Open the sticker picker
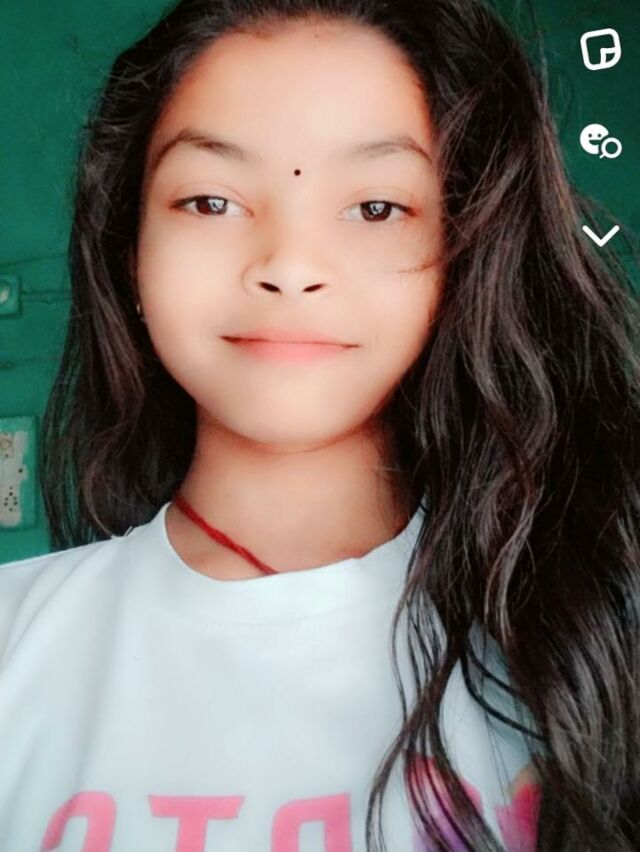This screenshot has width=640, height=852. coord(600,50)
